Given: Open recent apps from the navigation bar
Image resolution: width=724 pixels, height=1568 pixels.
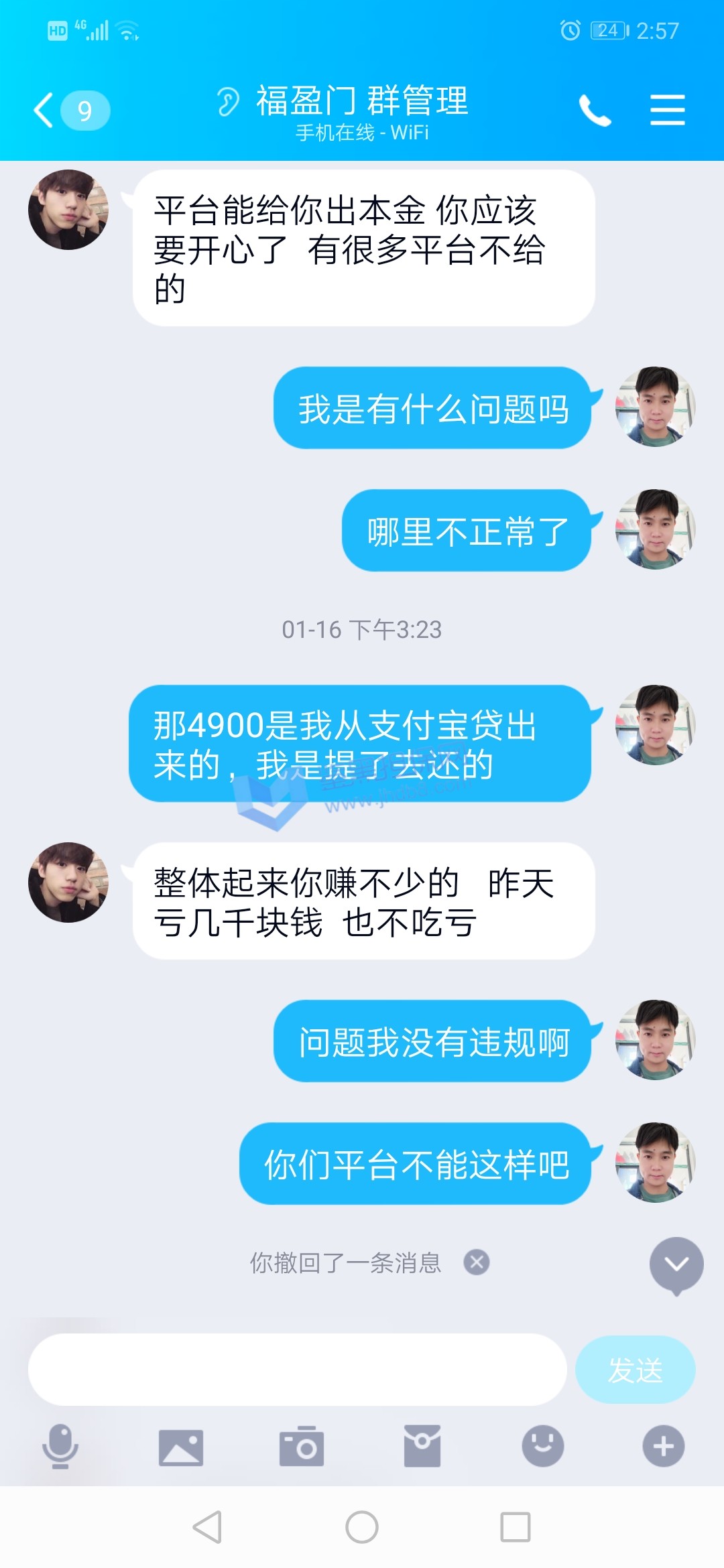Looking at the screenshot, I should pyautogui.click(x=516, y=1528).
